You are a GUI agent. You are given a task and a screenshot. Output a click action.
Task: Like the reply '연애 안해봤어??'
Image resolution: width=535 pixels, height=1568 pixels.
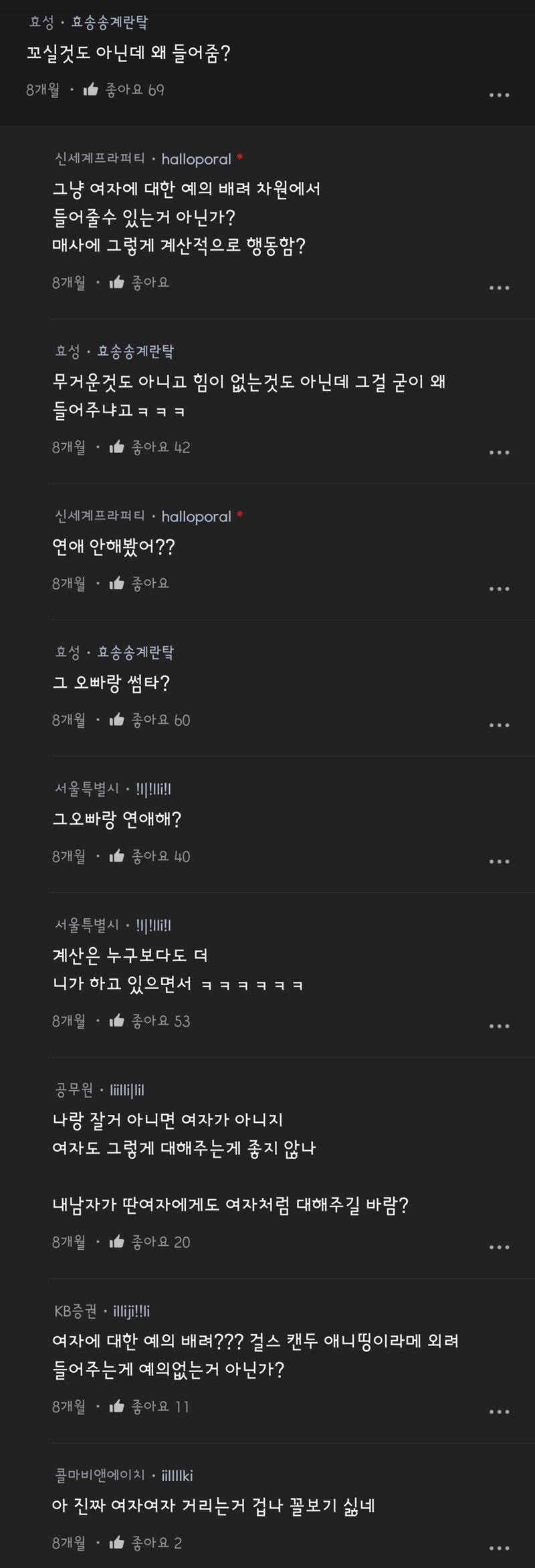click(x=117, y=583)
